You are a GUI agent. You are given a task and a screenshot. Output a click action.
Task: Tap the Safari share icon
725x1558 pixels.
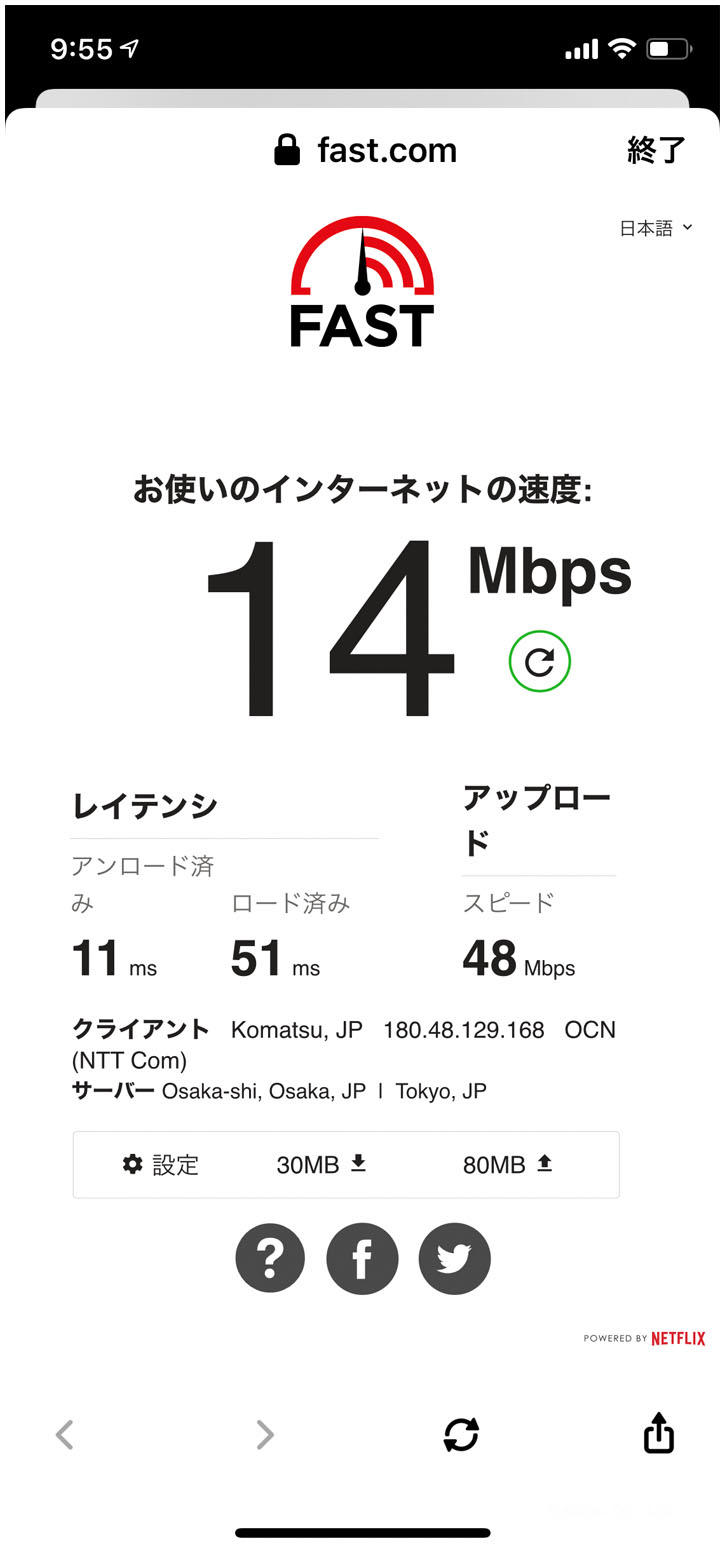(x=657, y=1434)
